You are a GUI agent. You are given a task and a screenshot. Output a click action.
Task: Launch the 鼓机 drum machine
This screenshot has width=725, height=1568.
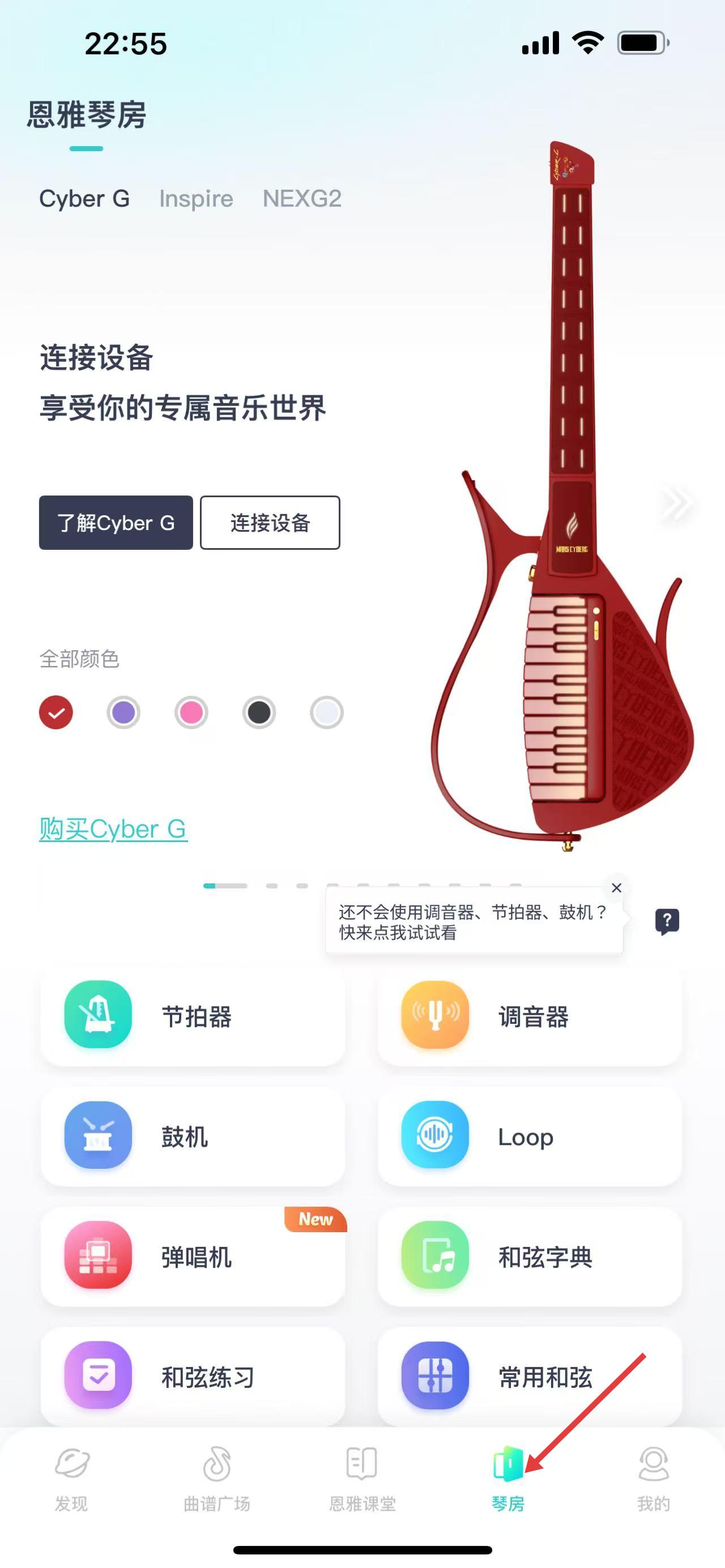(193, 1137)
